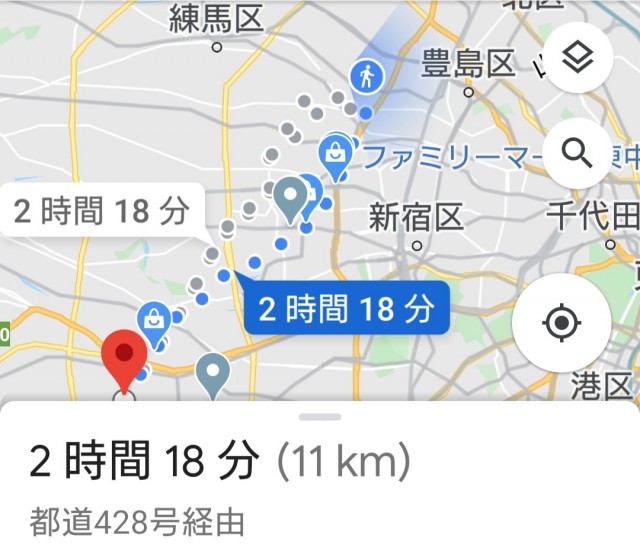Center the map on my location
Viewport: 640px width, 548px height.
click(561, 322)
